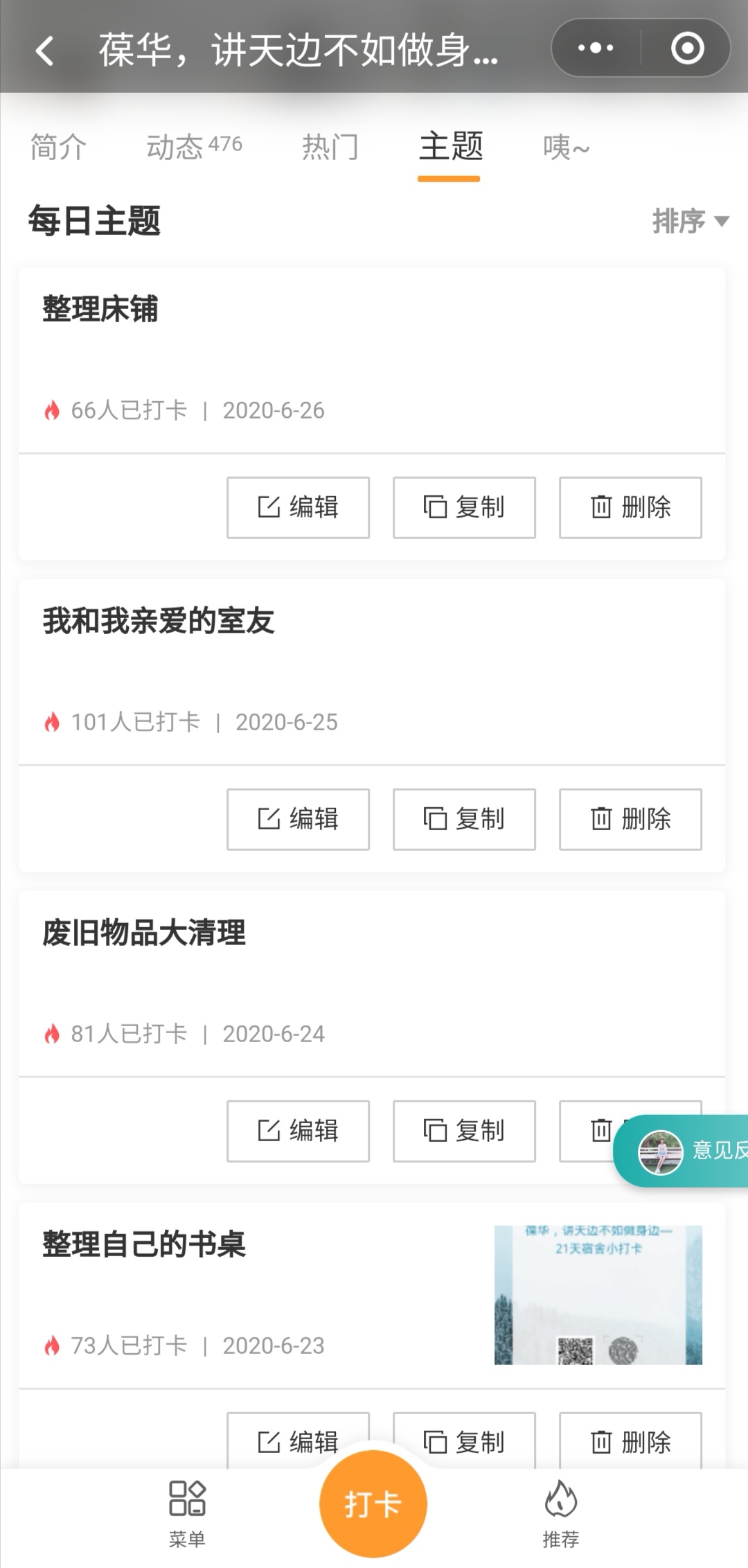This screenshot has height=1568, width=748.
Task: Switch to the 动态 tab
Action: 193,147
